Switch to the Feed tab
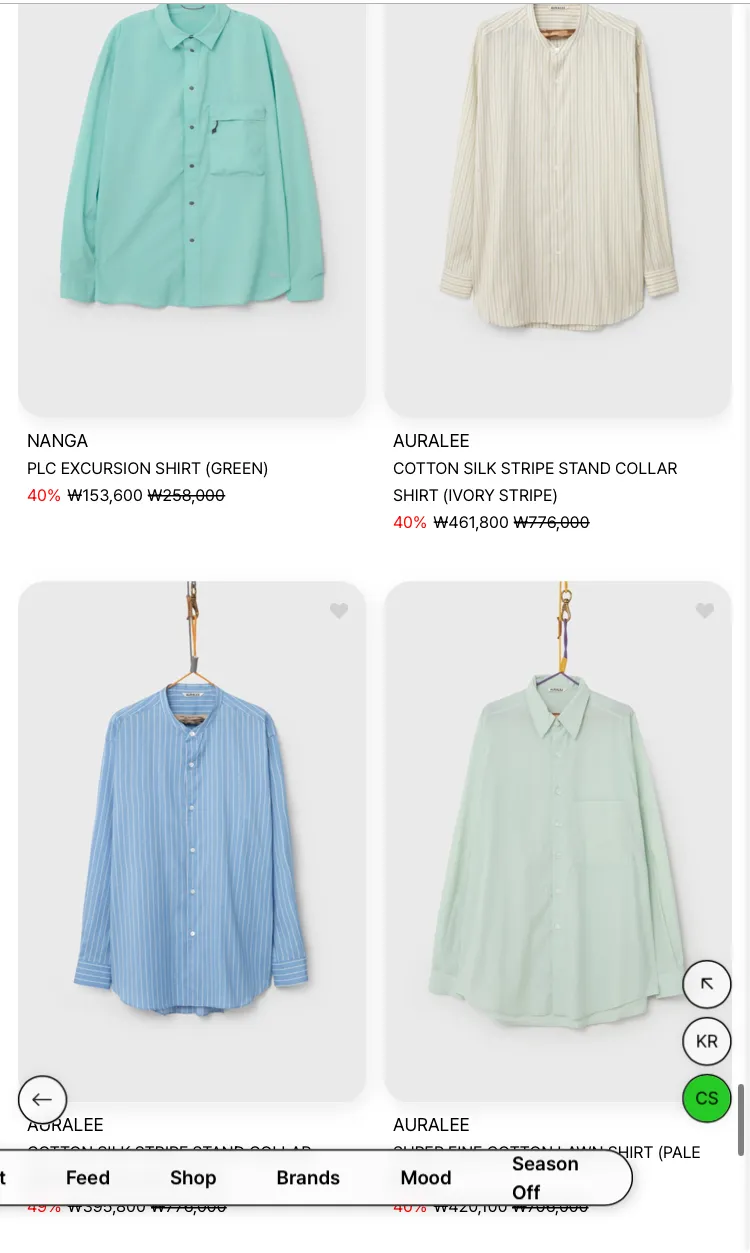 (88, 1178)
